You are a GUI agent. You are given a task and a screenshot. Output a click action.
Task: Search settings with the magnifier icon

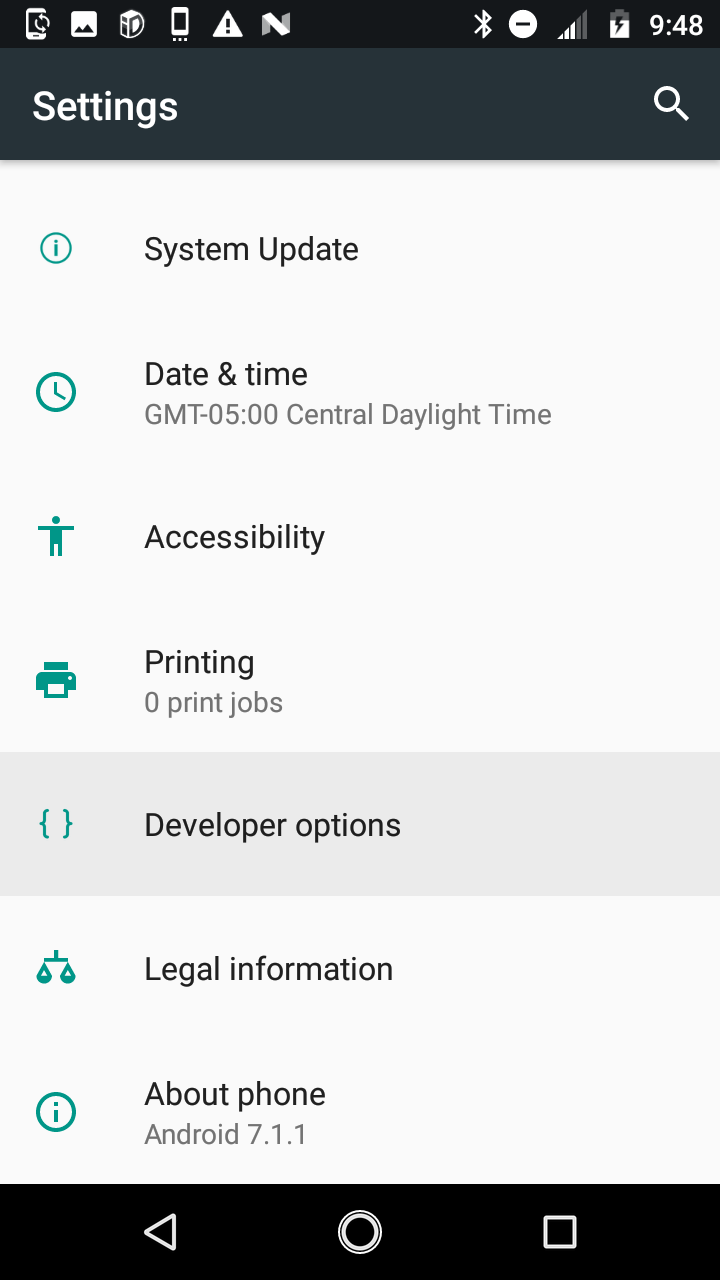click(671, 104)
